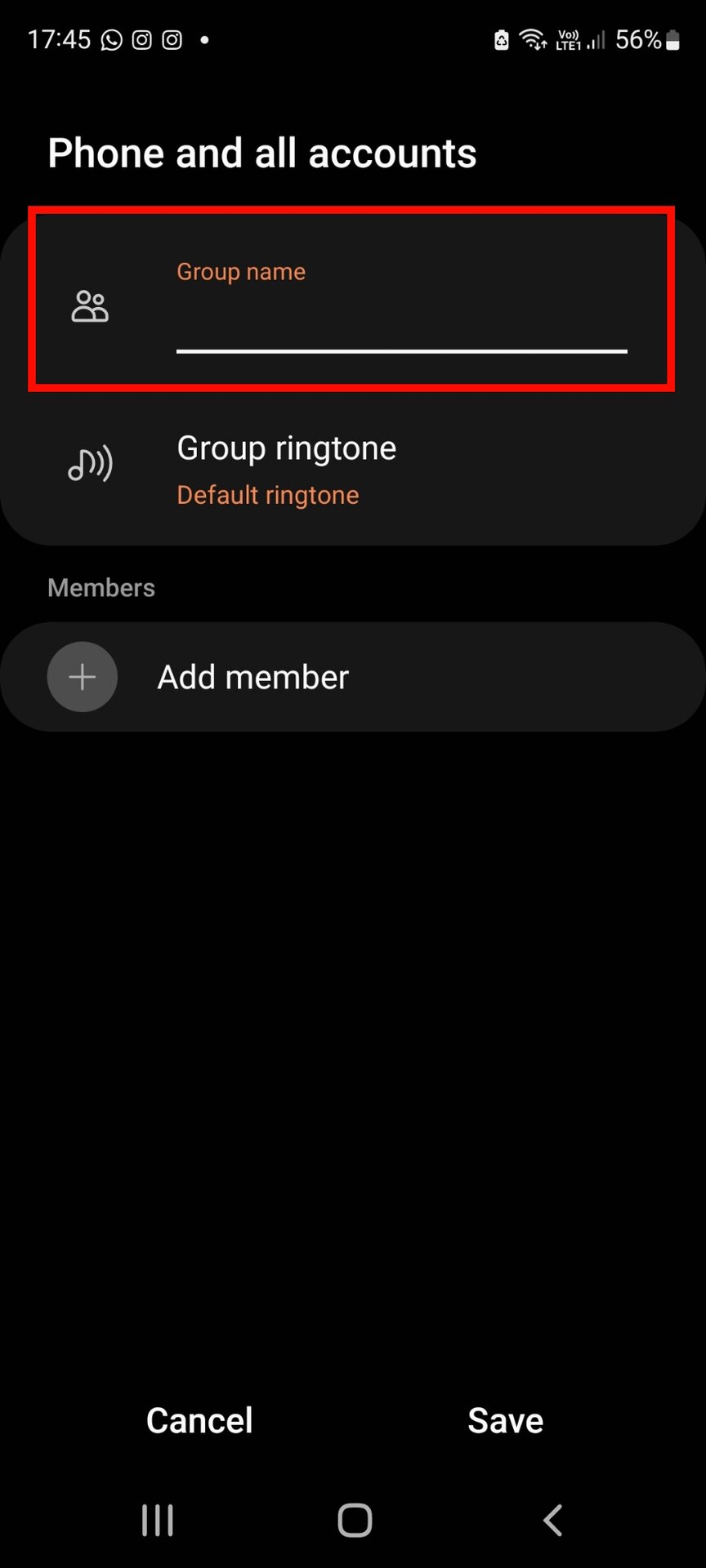Screen dimensions: 706x1568
Task: Go back using the navigation bar
Action: tap(553, 1520)
